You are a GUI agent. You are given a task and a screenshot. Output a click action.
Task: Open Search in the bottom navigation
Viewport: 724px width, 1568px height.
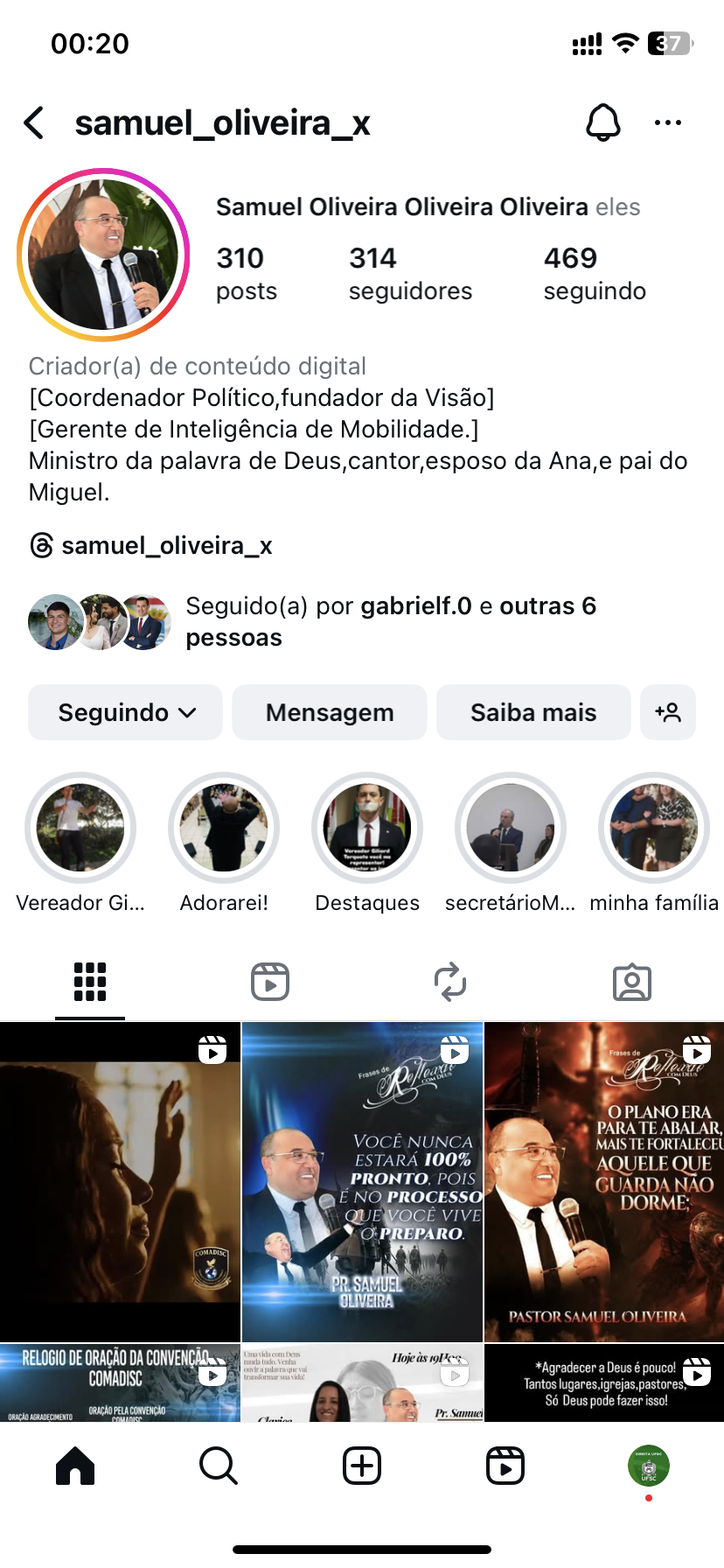pos(219,1465)
